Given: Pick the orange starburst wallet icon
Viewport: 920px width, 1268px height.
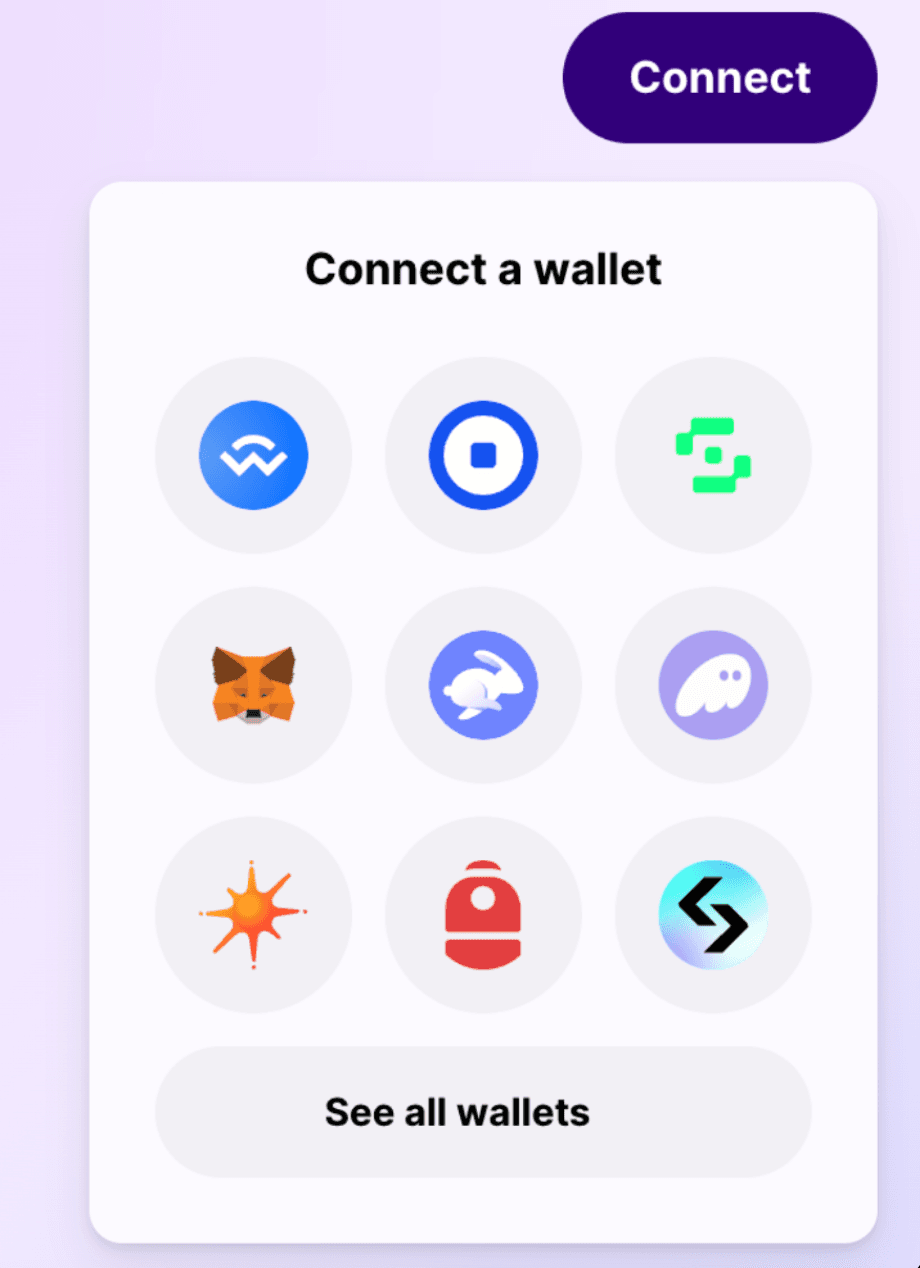Looking at the screenshot, I should (254, 914).
